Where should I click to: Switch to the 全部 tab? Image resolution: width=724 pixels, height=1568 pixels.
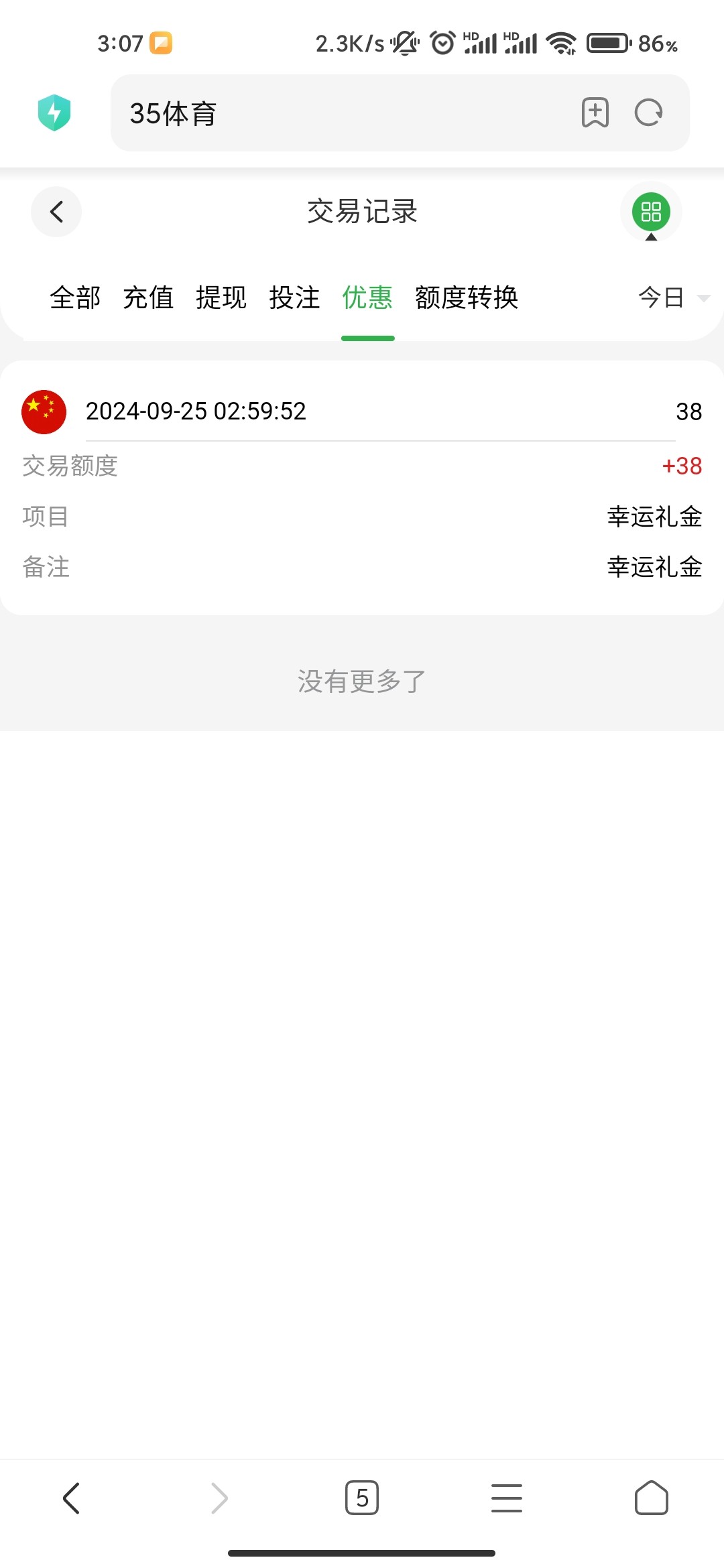(x=75, y=298)
